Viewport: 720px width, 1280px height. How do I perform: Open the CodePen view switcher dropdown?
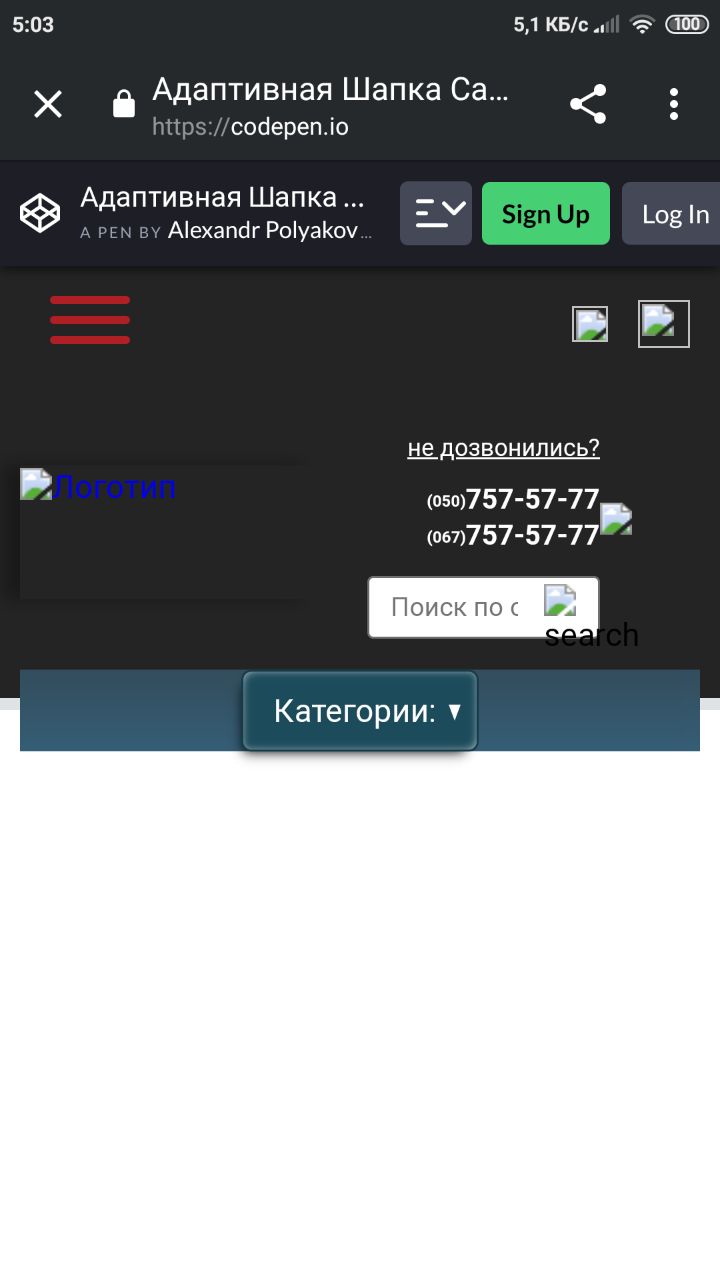click(436, 214)
